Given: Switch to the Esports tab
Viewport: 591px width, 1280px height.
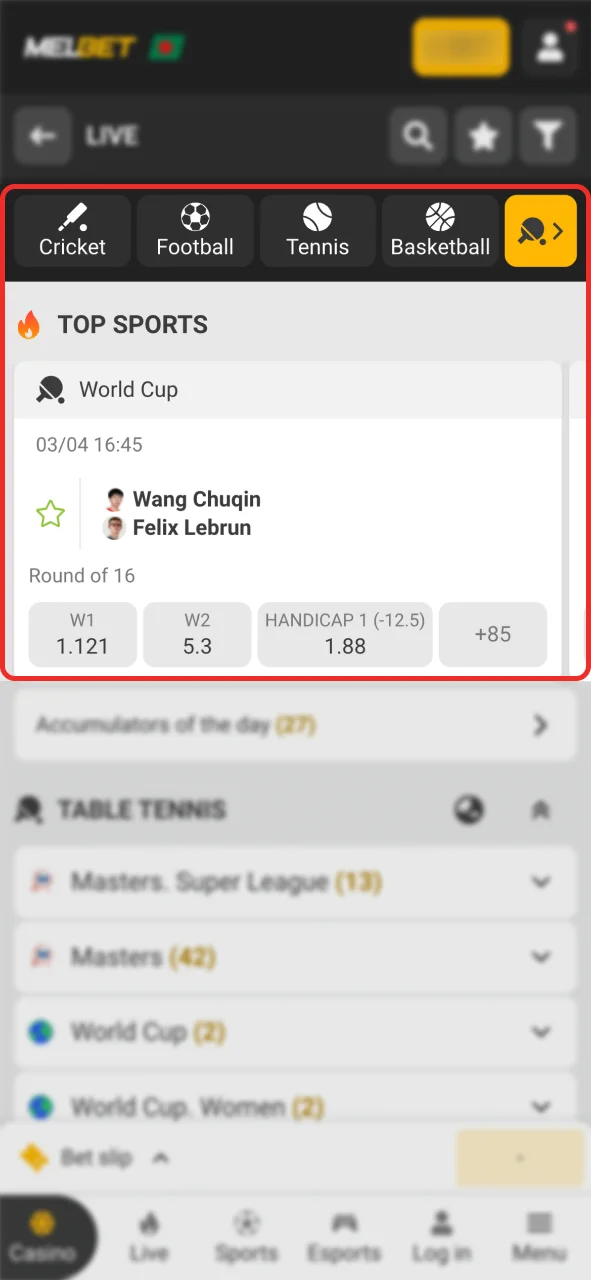Looking at the screenshot, I should 344,1237.
